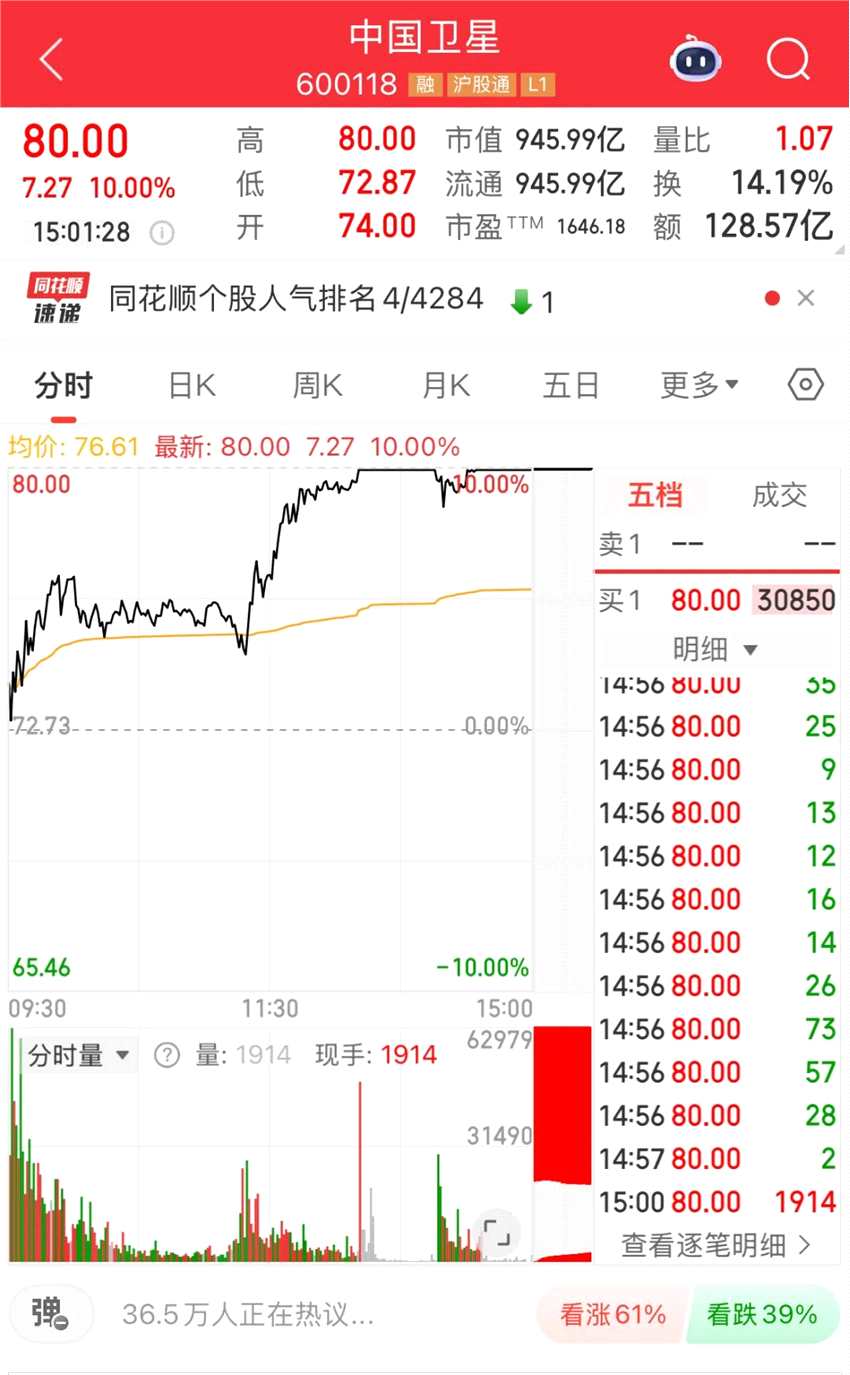Open chart settings hexagon icon
The height and width of the screenshot is (1375, 850).
(805, 385)
